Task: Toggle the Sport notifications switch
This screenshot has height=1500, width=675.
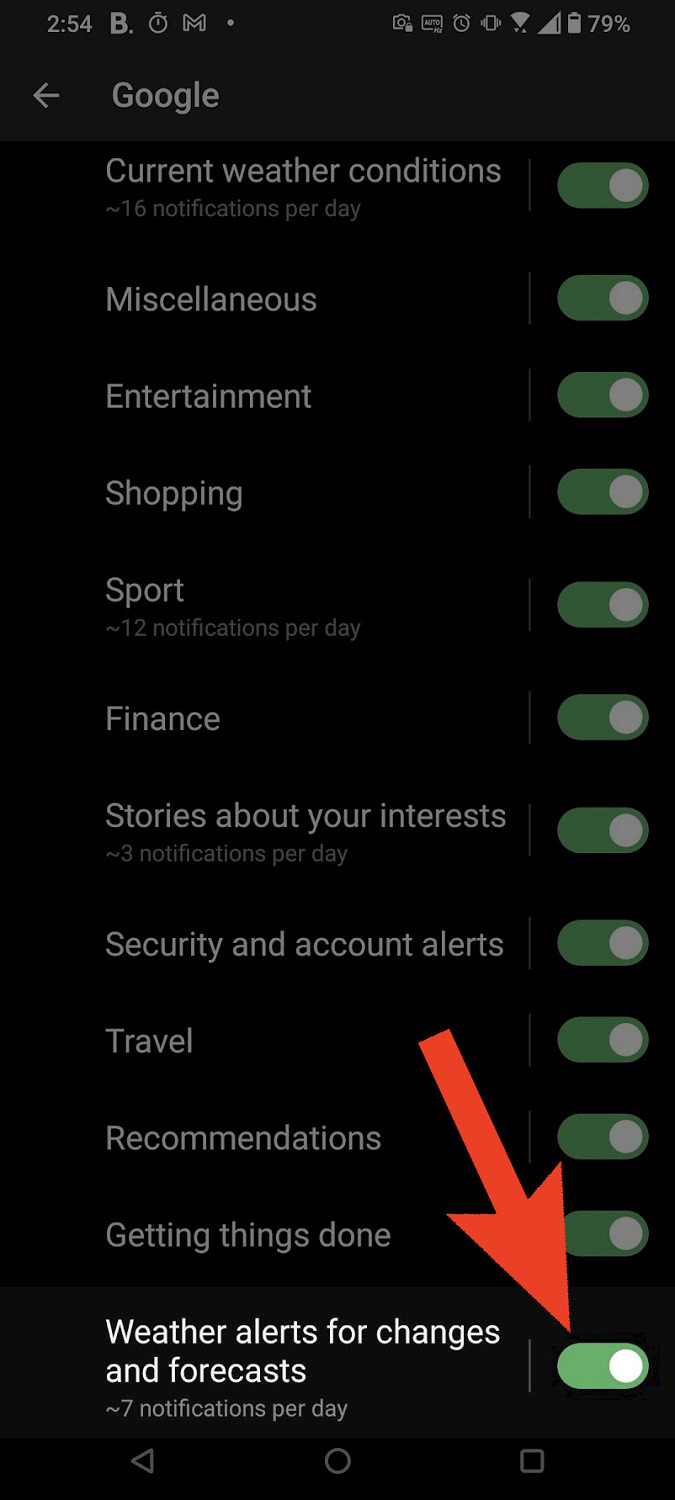Action: click(x=602, y=605)
